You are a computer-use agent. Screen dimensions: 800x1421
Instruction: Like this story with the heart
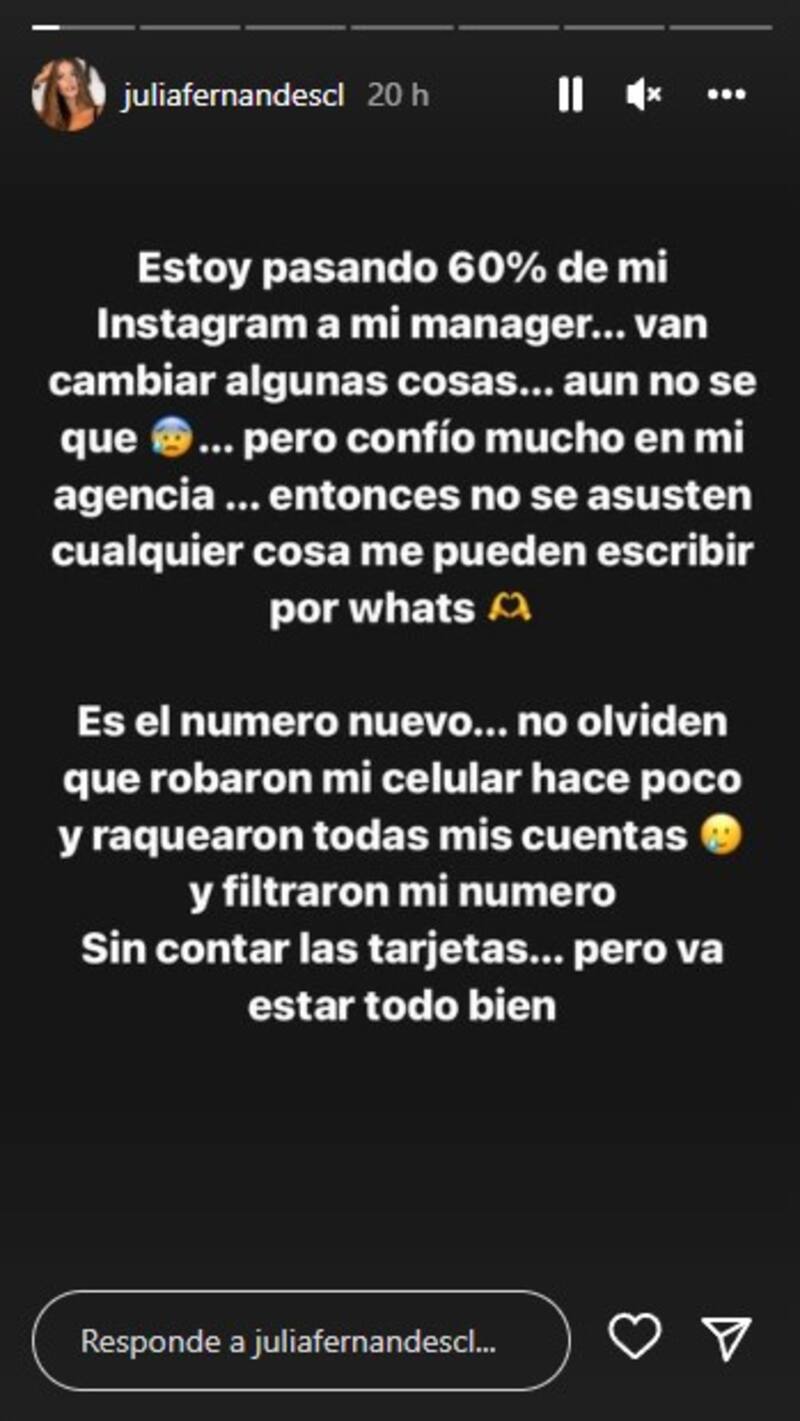click(x=635, y=1337)
